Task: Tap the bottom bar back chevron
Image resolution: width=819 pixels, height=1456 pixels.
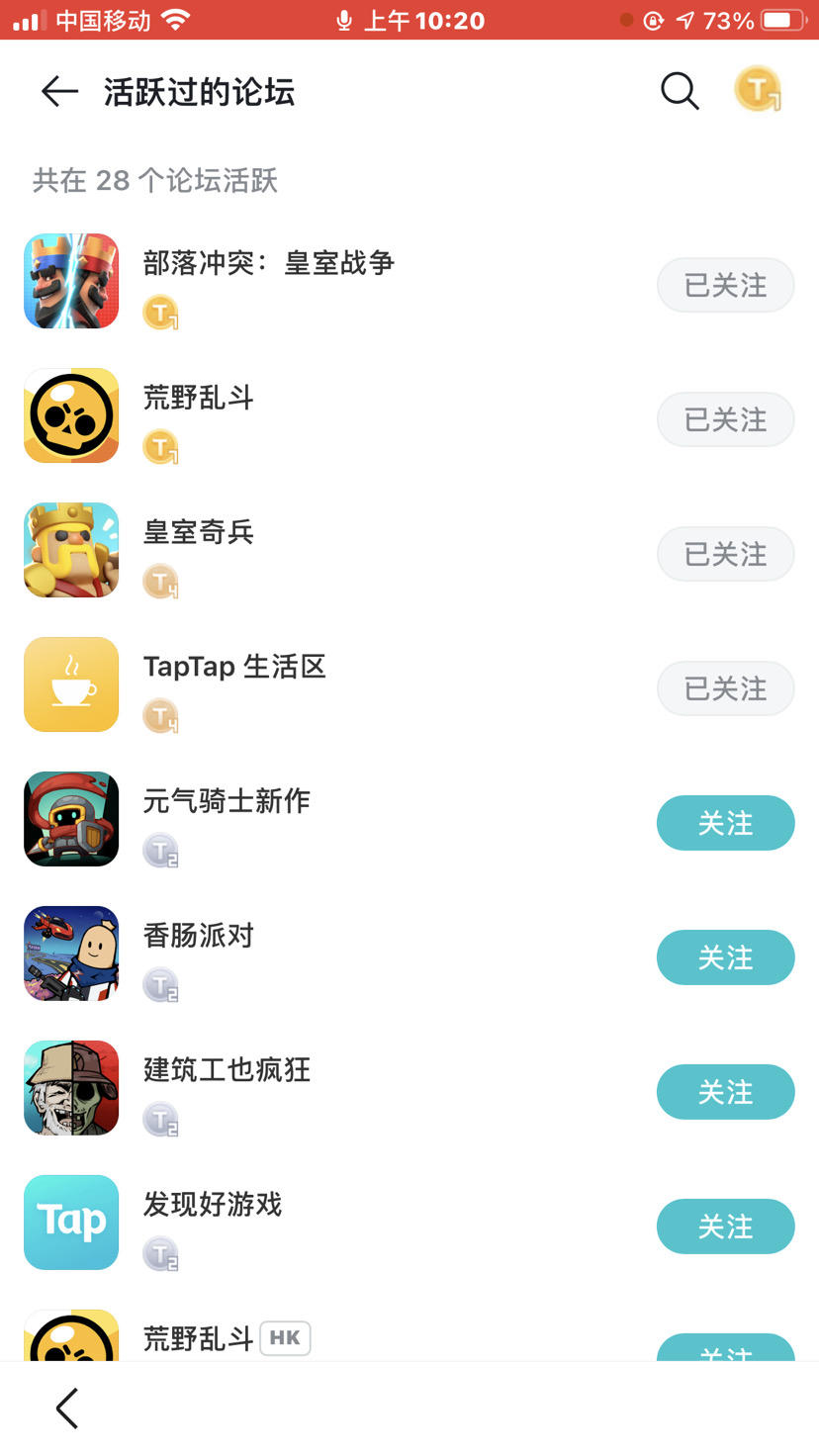Action: pyautogui.click(x=66, y=1409)
